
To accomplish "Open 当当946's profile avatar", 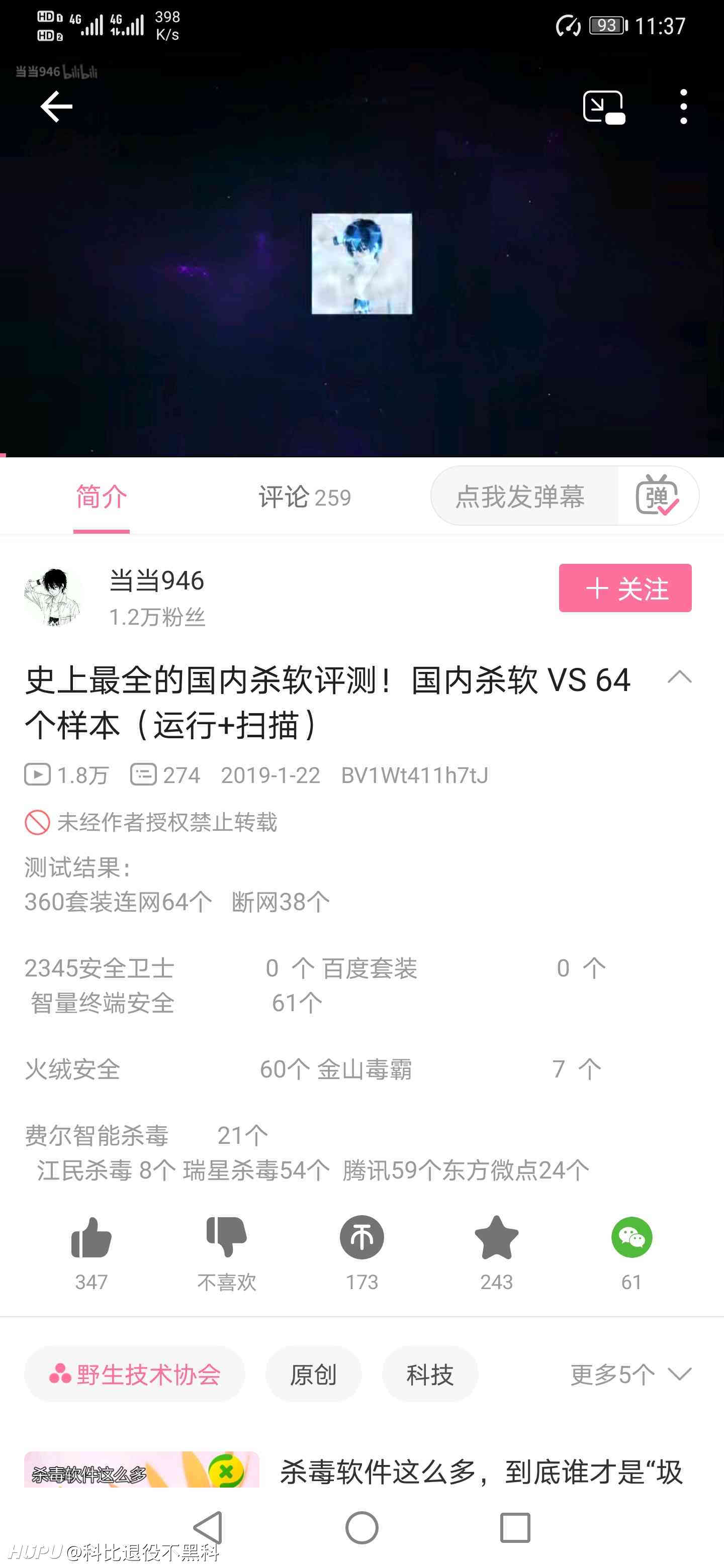I will click(x=54, y=597).
